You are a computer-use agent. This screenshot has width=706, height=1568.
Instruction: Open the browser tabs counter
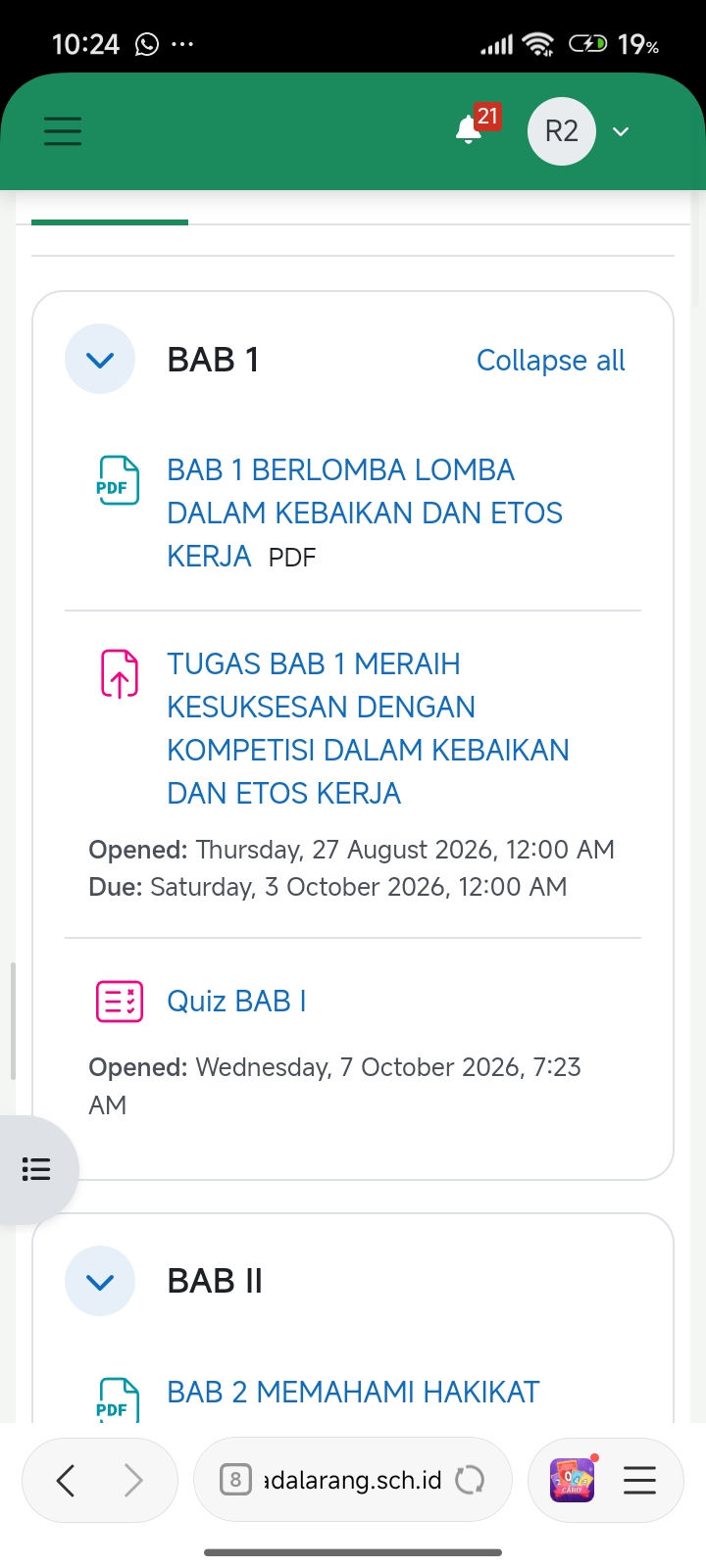pyautogui.click(x=235, y=1480)
